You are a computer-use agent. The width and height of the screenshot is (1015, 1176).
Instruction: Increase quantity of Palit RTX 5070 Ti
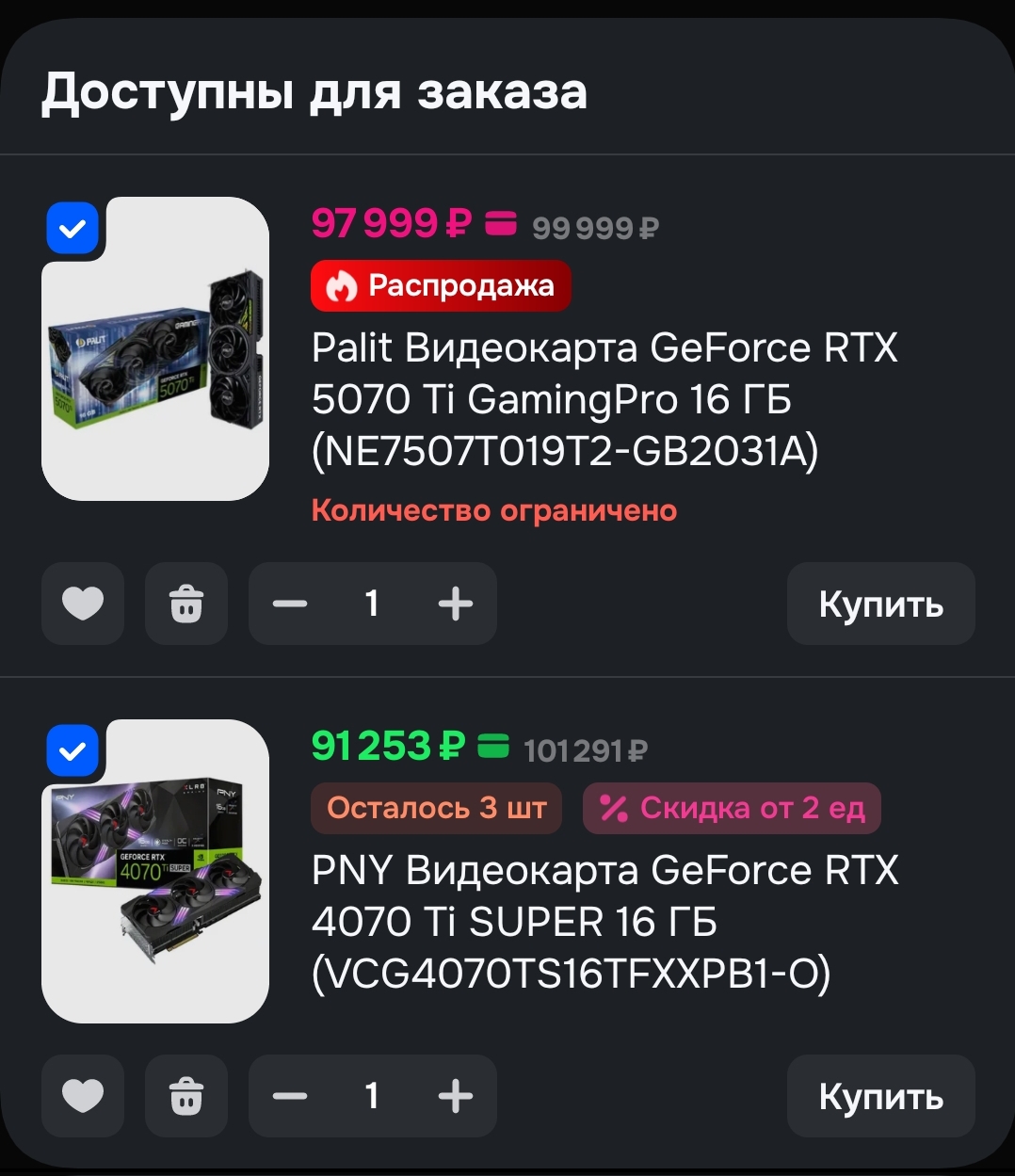pyautogui.click(x=456, y=604)
